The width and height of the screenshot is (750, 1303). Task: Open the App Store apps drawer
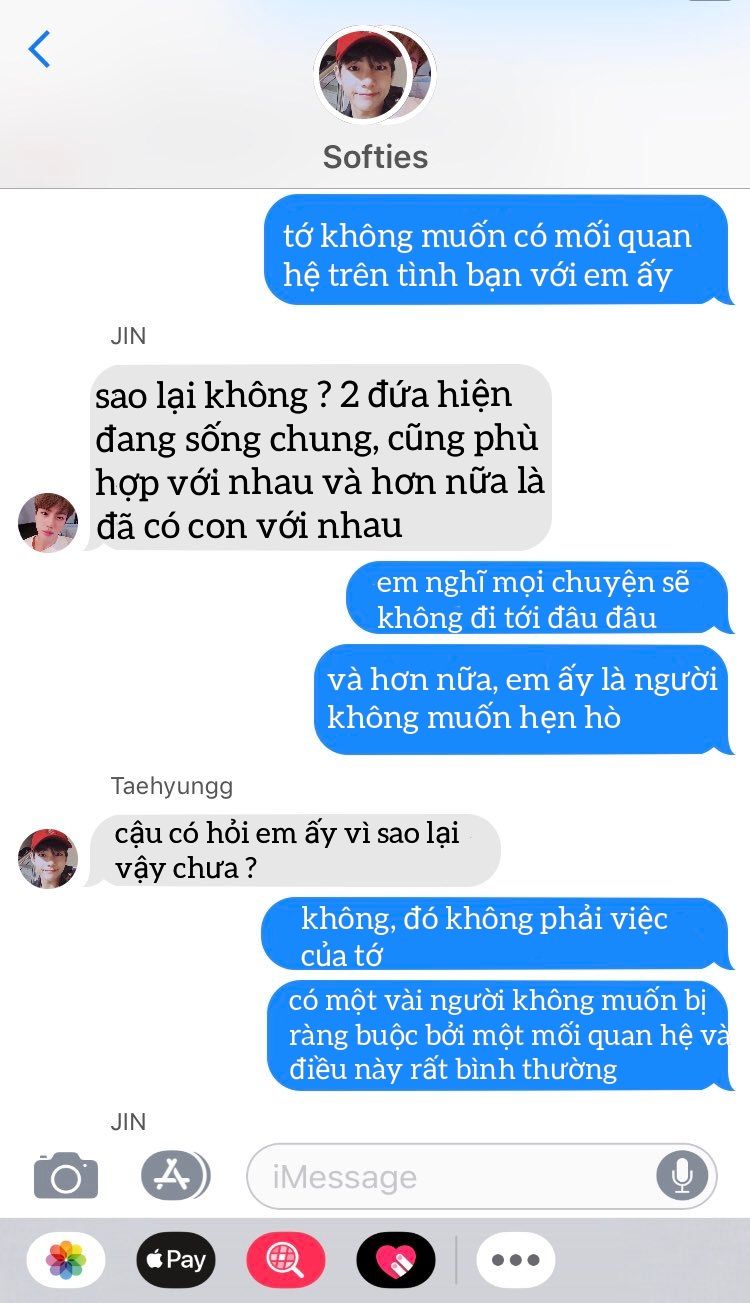click(174, 1176)
